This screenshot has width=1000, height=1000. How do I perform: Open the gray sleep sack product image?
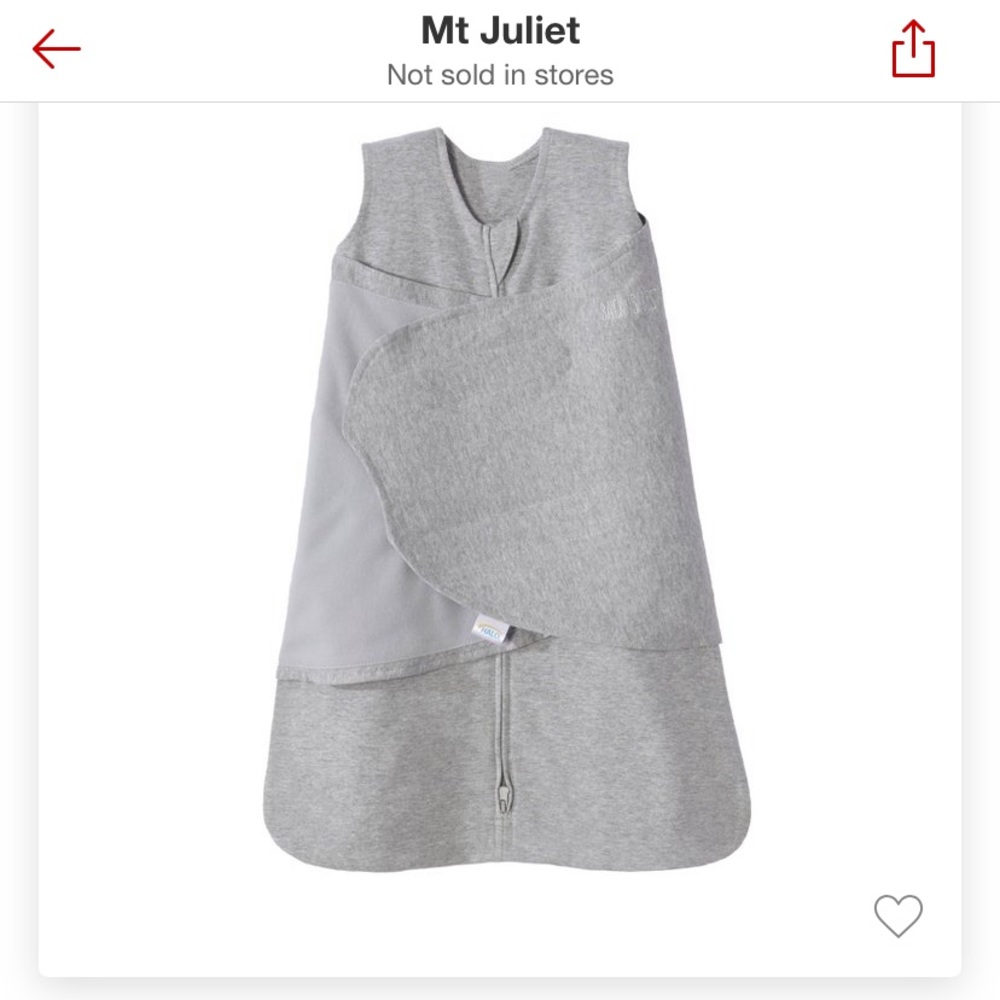pyautogui.click(x=500, y=500)
